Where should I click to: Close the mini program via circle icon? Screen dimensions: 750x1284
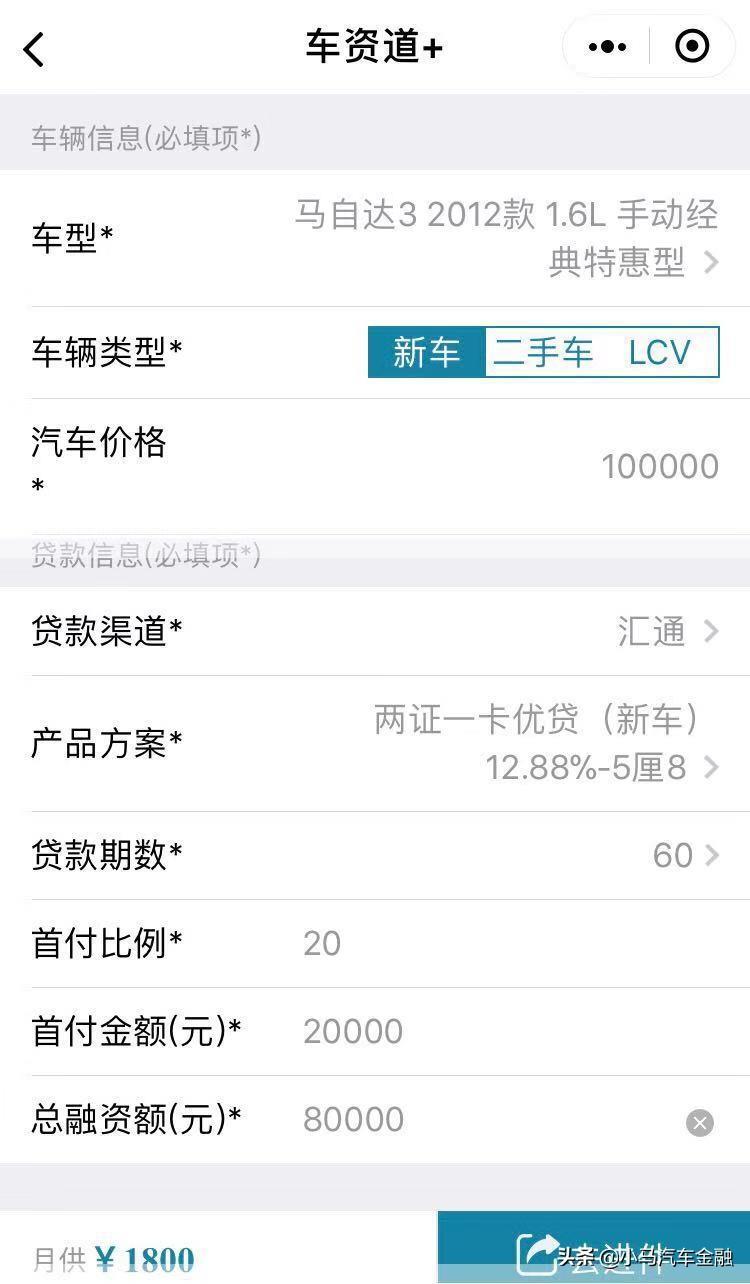coord(692,47)
